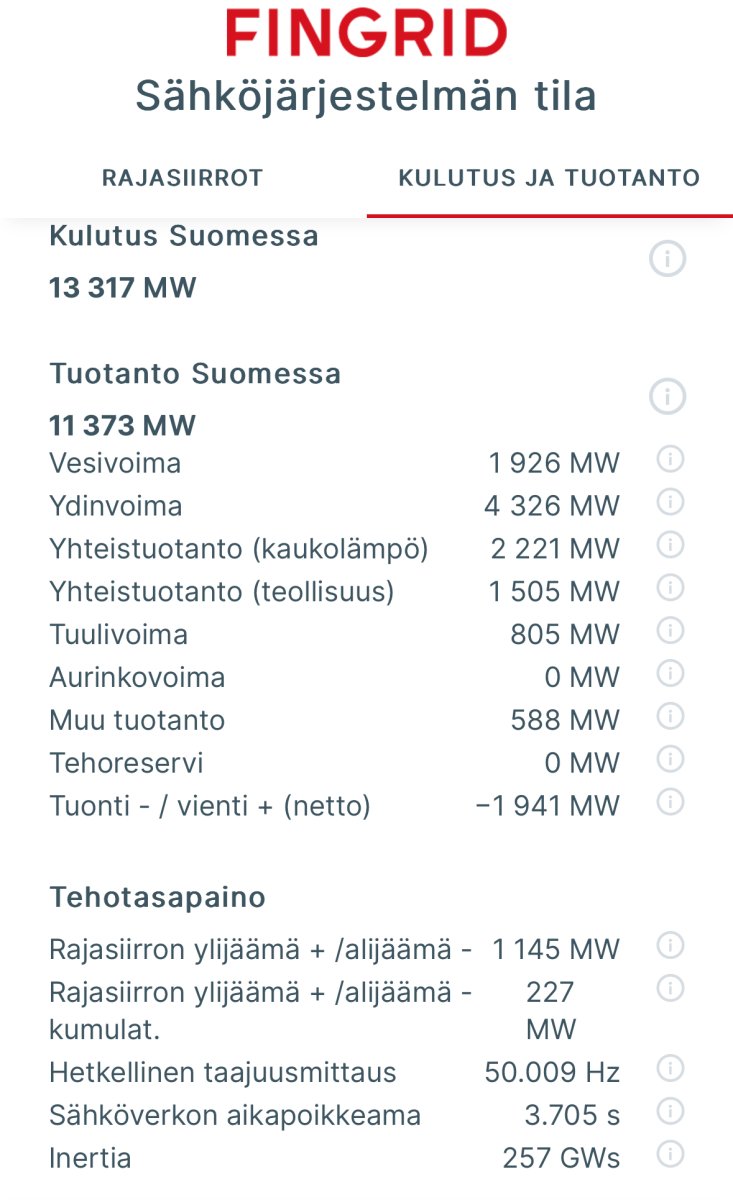Open info for Rajasiirron ylijäämä kumulat.

point(670,988)
